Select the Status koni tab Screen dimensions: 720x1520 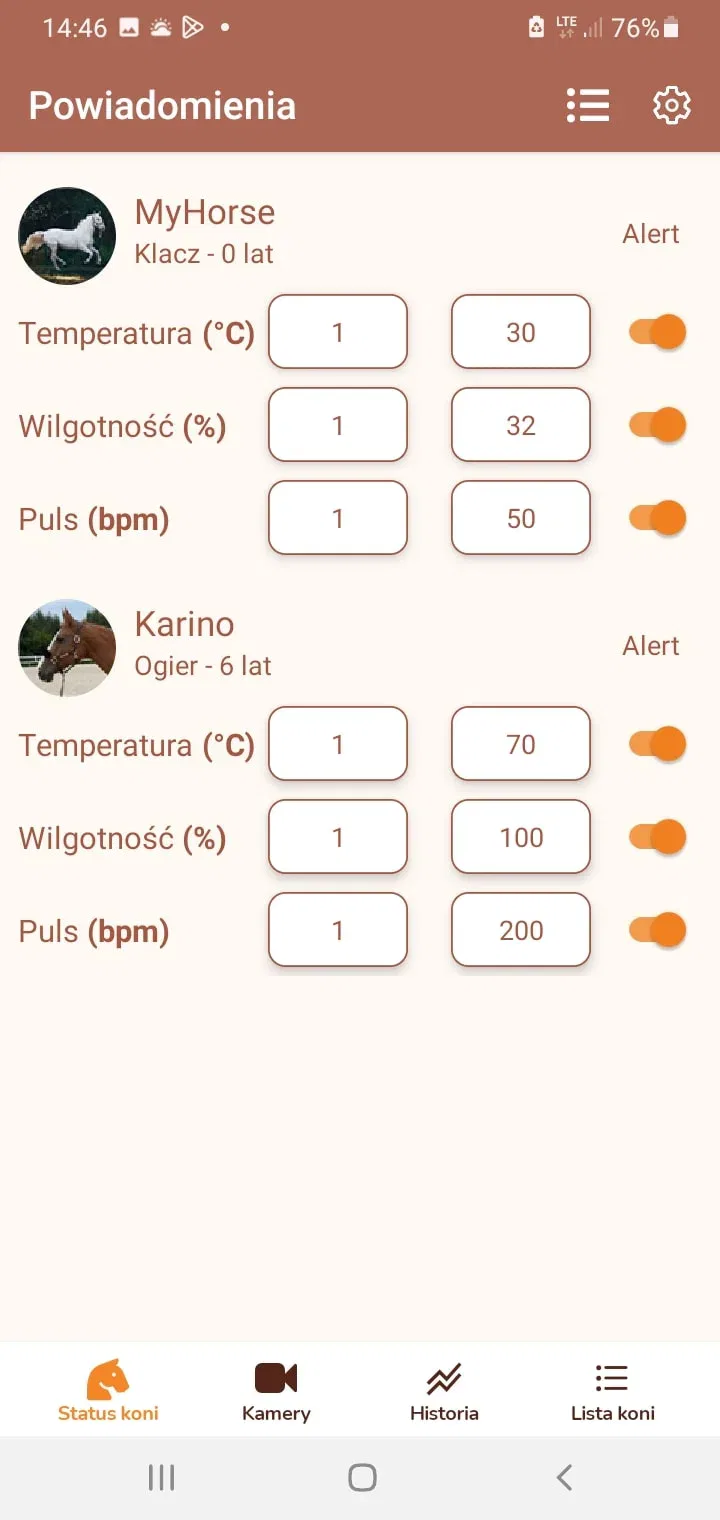click(x=108, y=1391)
